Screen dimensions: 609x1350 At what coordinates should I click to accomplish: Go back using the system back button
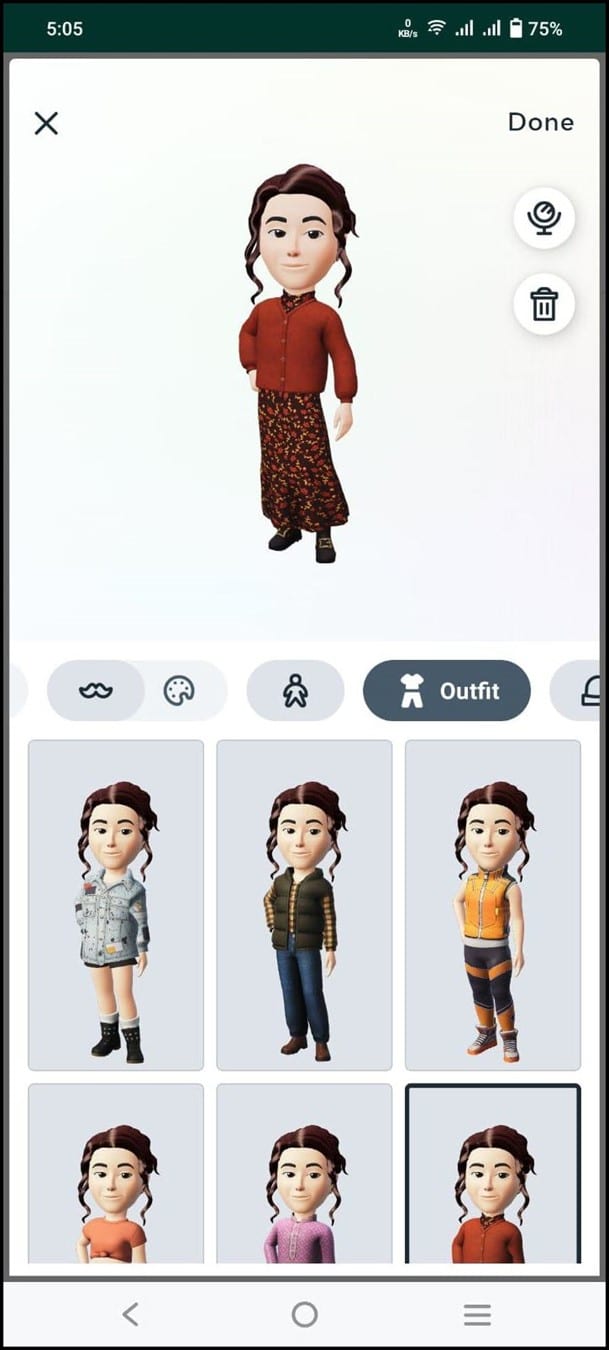coord(130,1315)
